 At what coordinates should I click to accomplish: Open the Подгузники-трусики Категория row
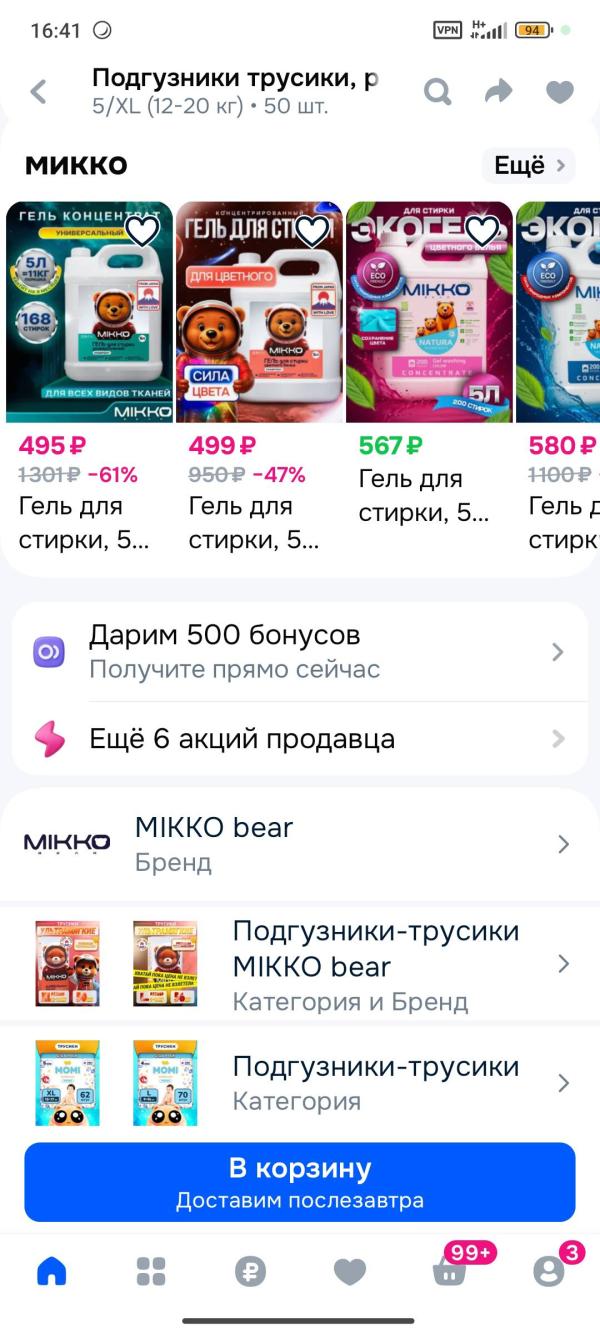(x=300, y=1083)
